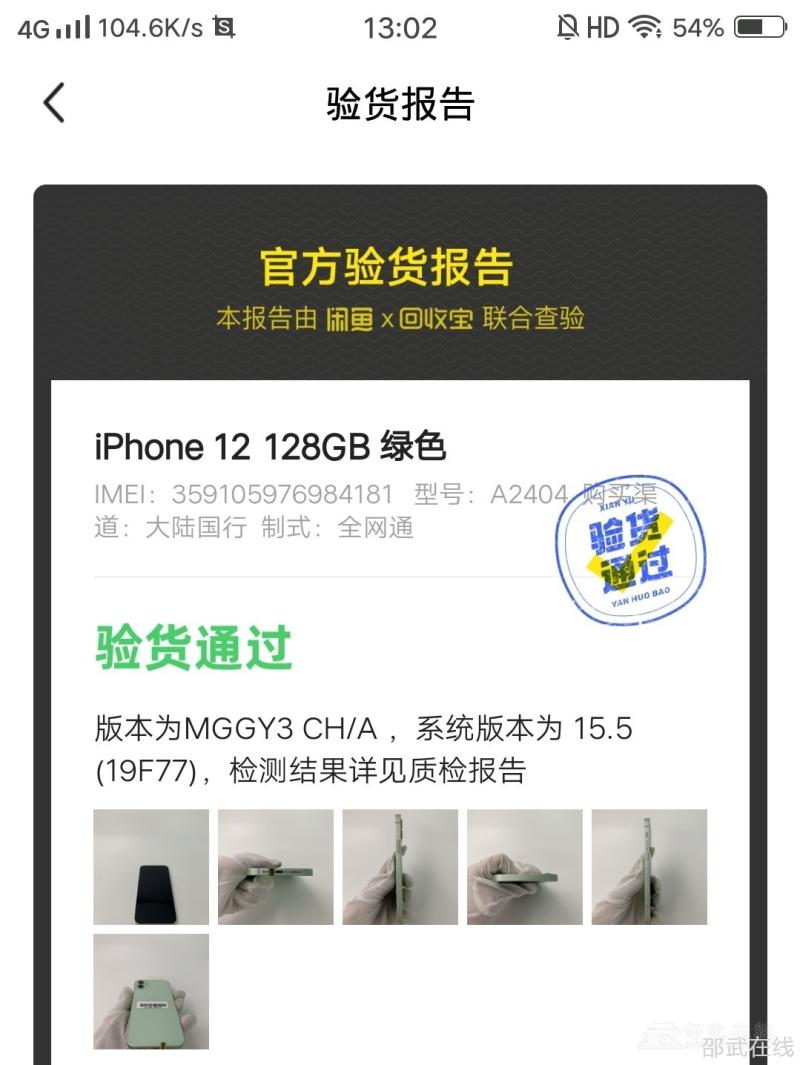This screenshot has height=1065, width=800.
Task: Open the front screen photo thumbnail
Action: pyautogui.click(x=151, y=867)
